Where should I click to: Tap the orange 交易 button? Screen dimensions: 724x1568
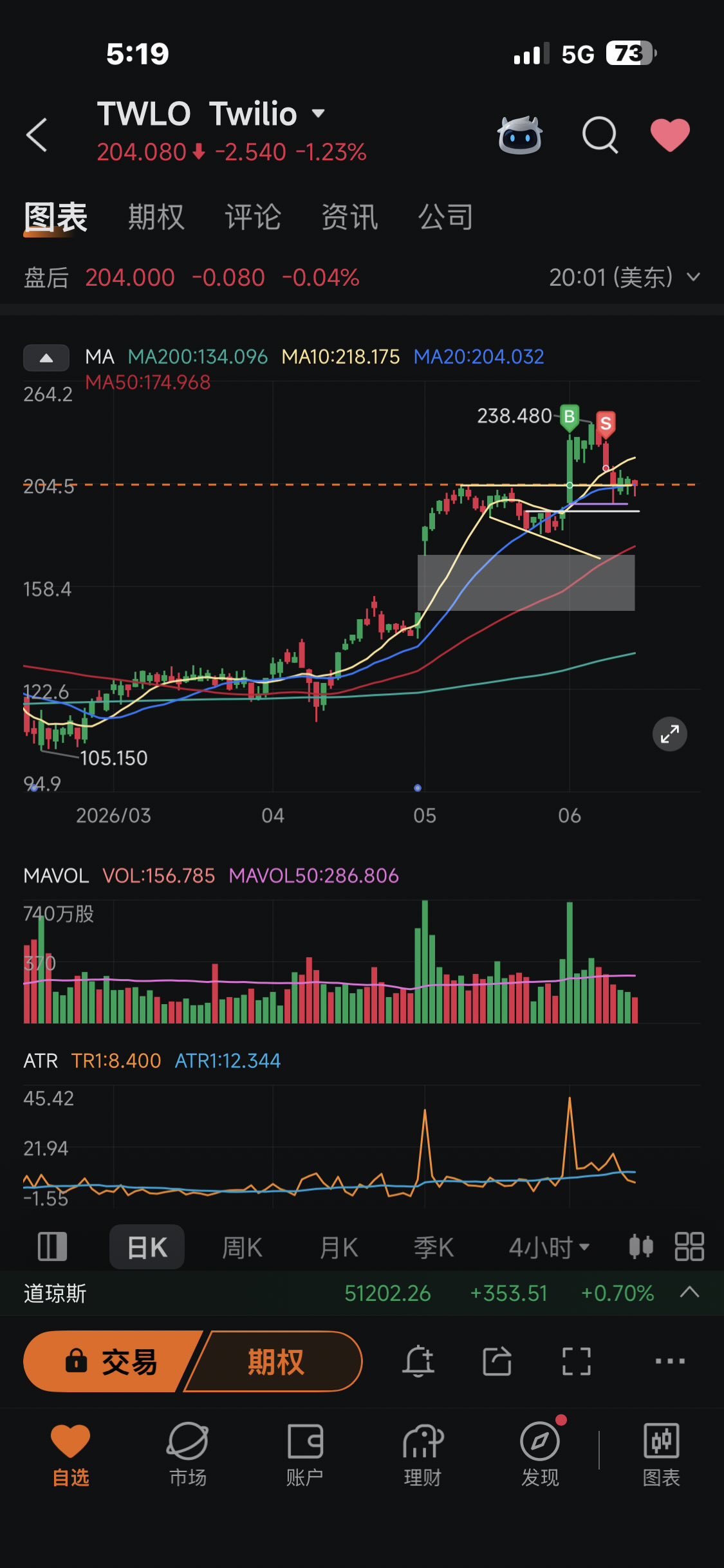tap(111, 1361)
